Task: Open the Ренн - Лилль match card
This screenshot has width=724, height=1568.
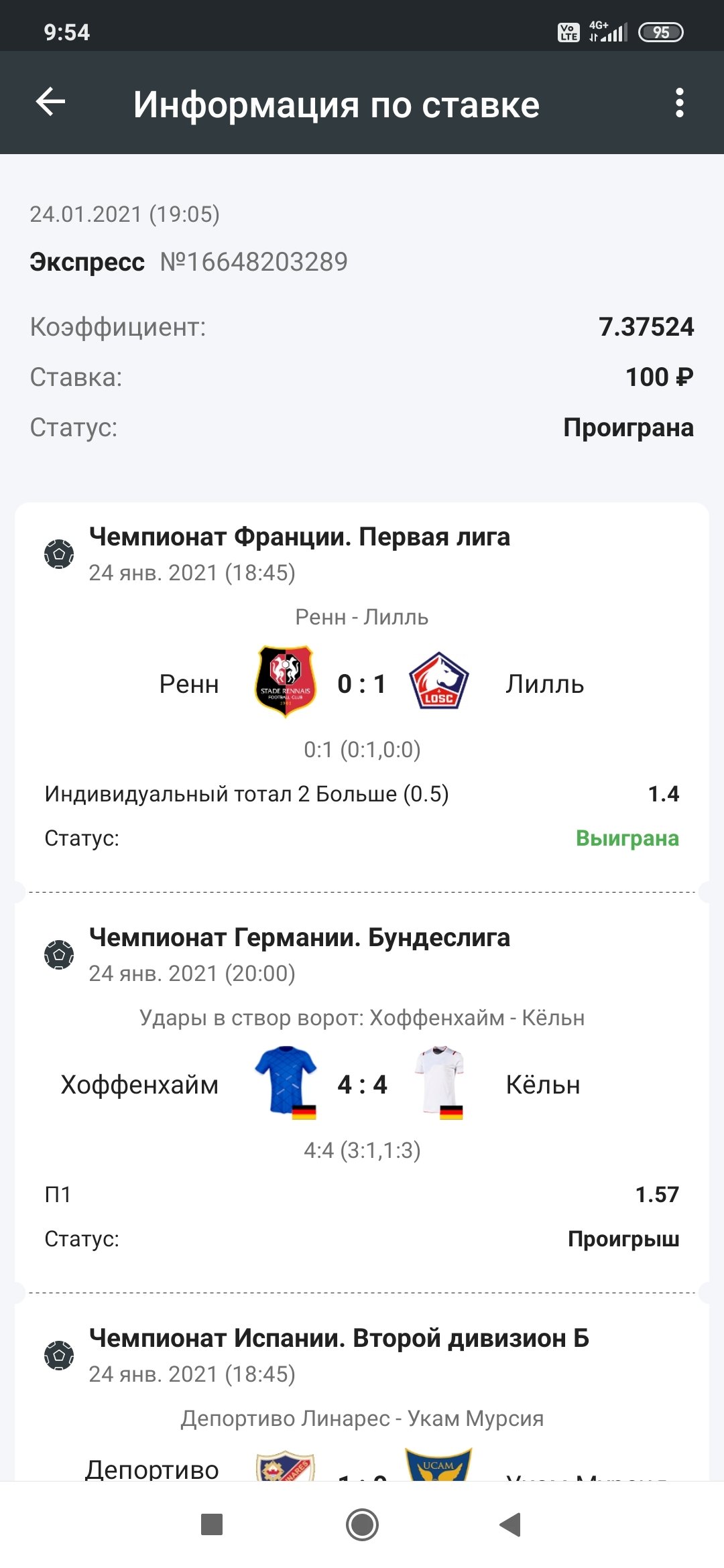Action: [x=362, y=683]
